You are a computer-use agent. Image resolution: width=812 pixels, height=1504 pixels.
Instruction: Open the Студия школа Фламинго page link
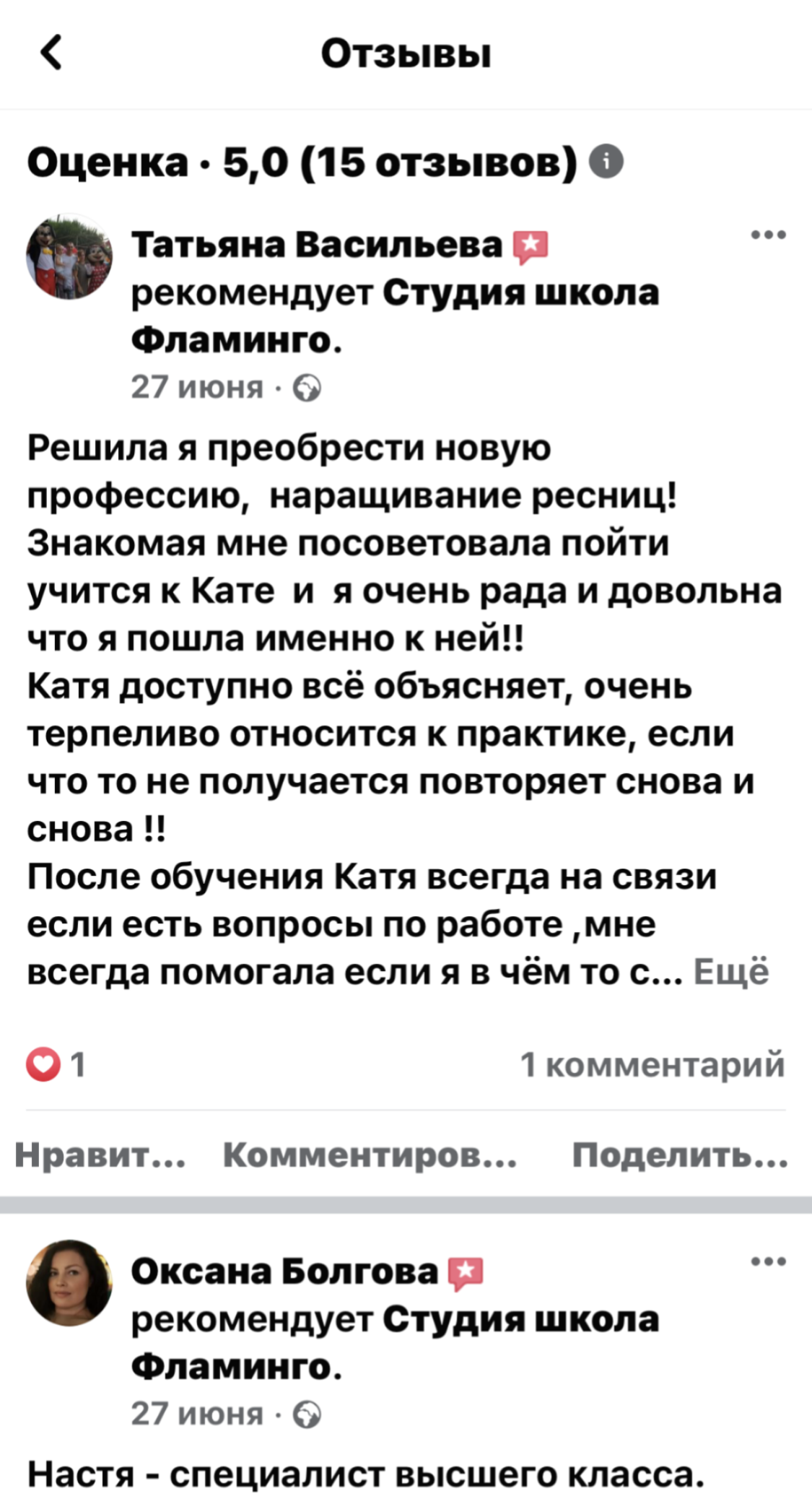pyautogui.click(x=520, y=295)
